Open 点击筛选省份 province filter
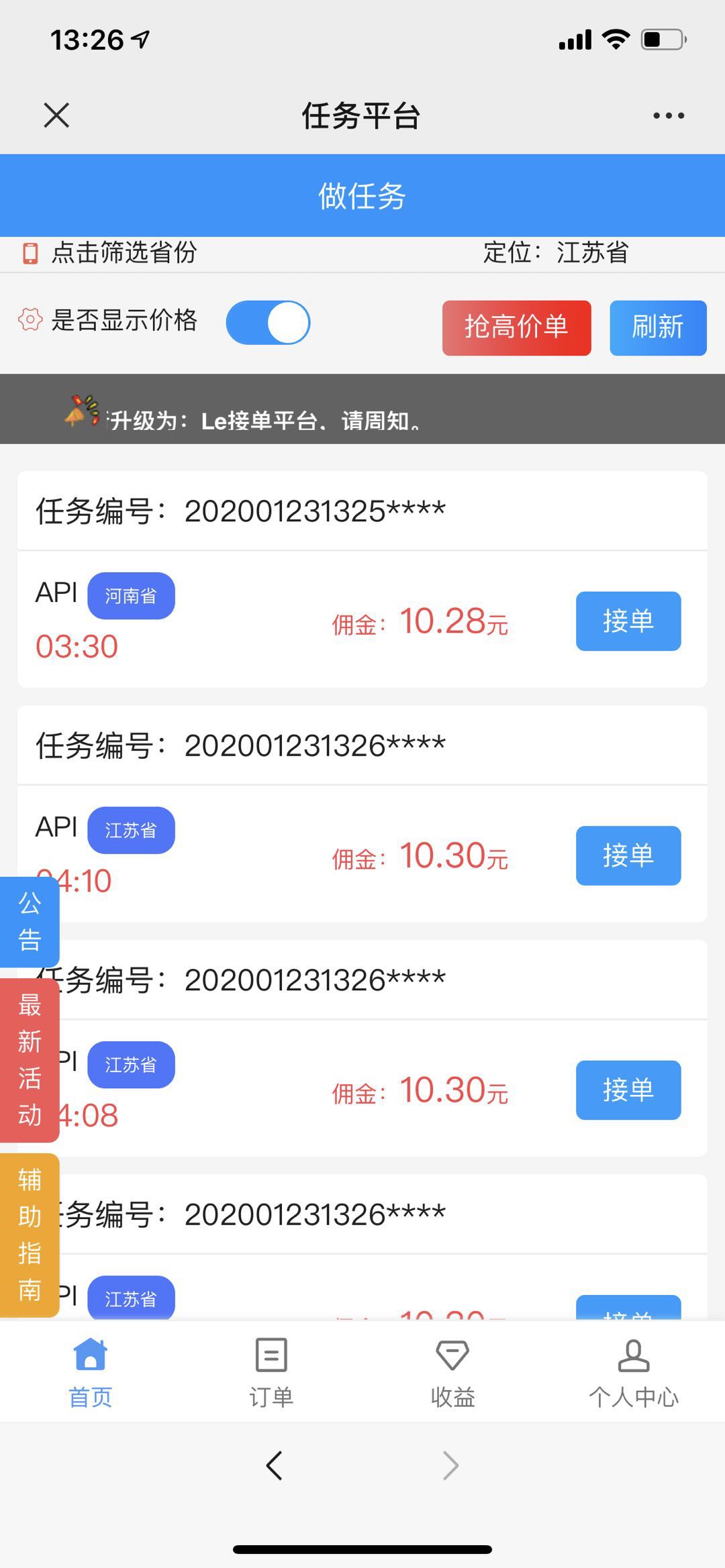725x1568 pixels. 124,254
